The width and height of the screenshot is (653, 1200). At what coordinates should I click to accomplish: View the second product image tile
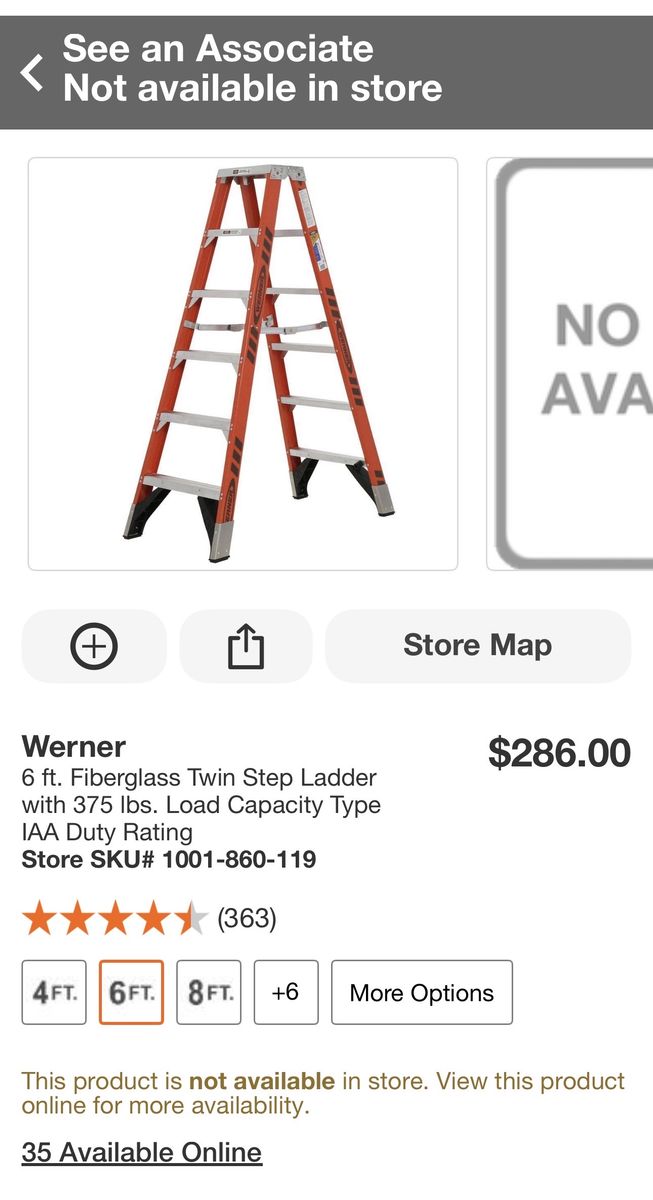(572, 364)
